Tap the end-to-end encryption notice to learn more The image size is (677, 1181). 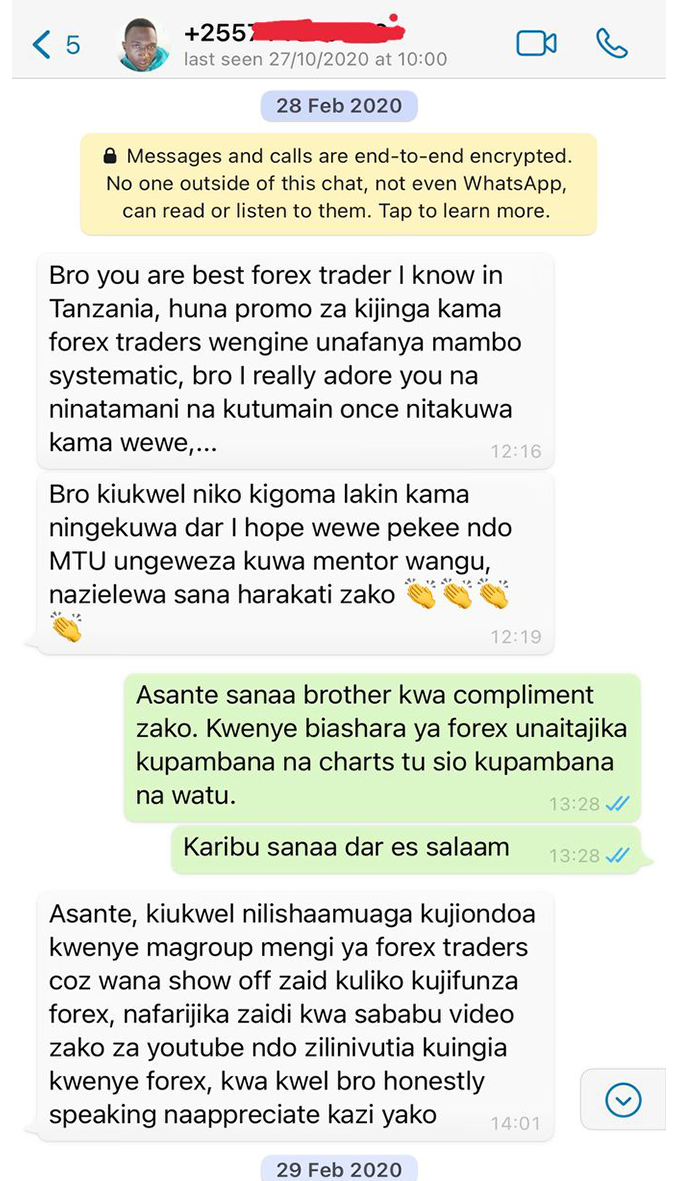tap(338, 184)
